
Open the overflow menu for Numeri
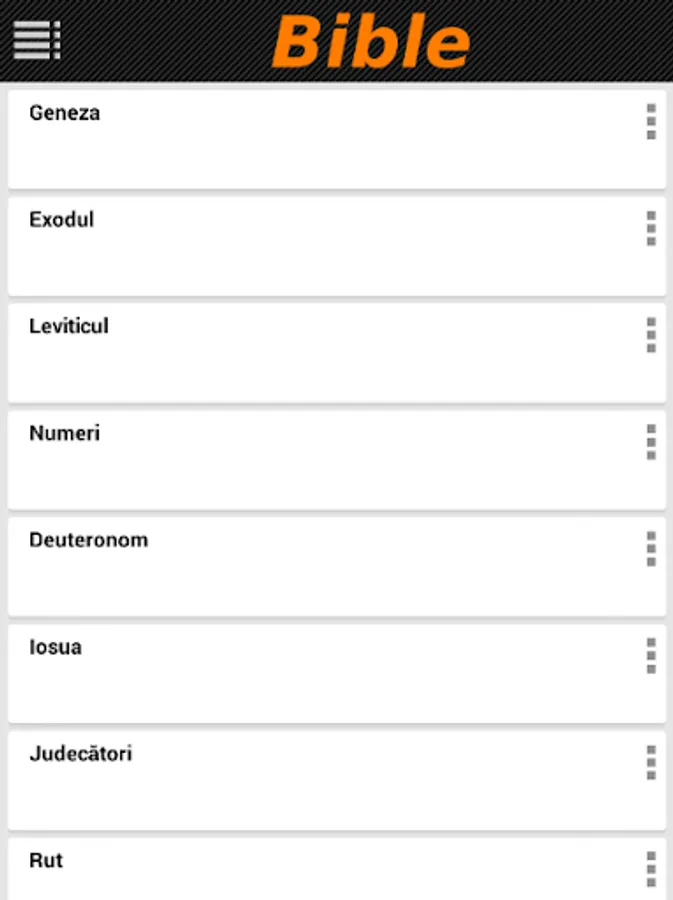[651, 442]
